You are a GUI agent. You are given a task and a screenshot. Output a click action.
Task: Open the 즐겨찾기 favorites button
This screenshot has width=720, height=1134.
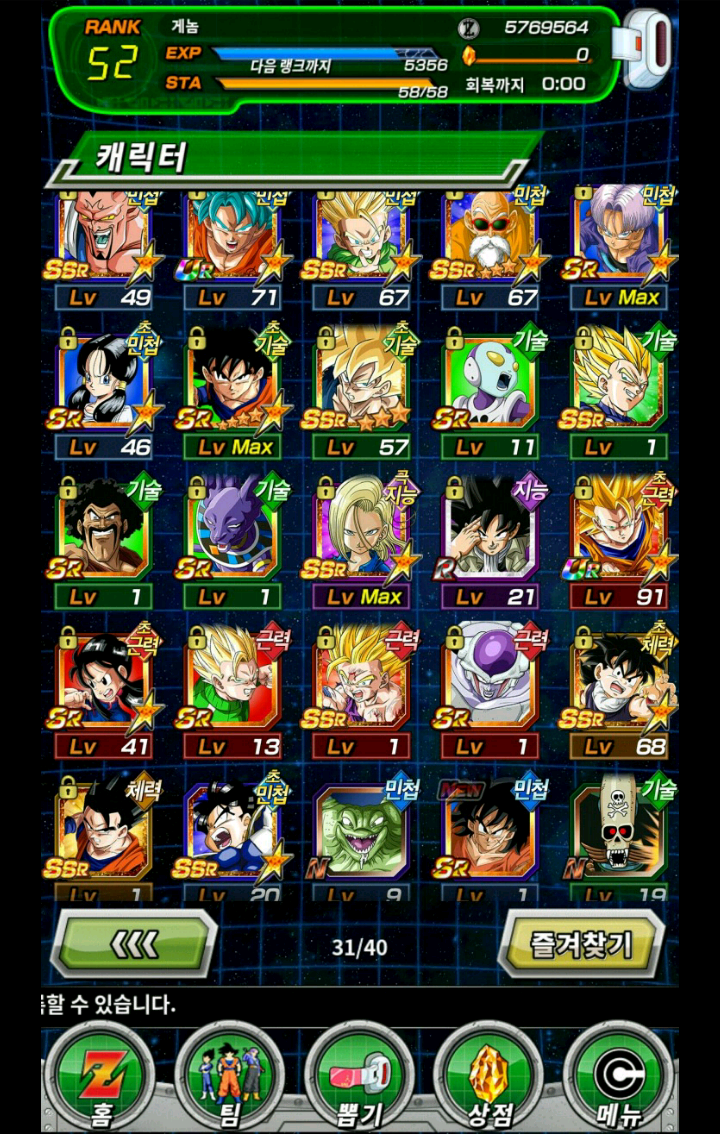[x=581, y=942]
